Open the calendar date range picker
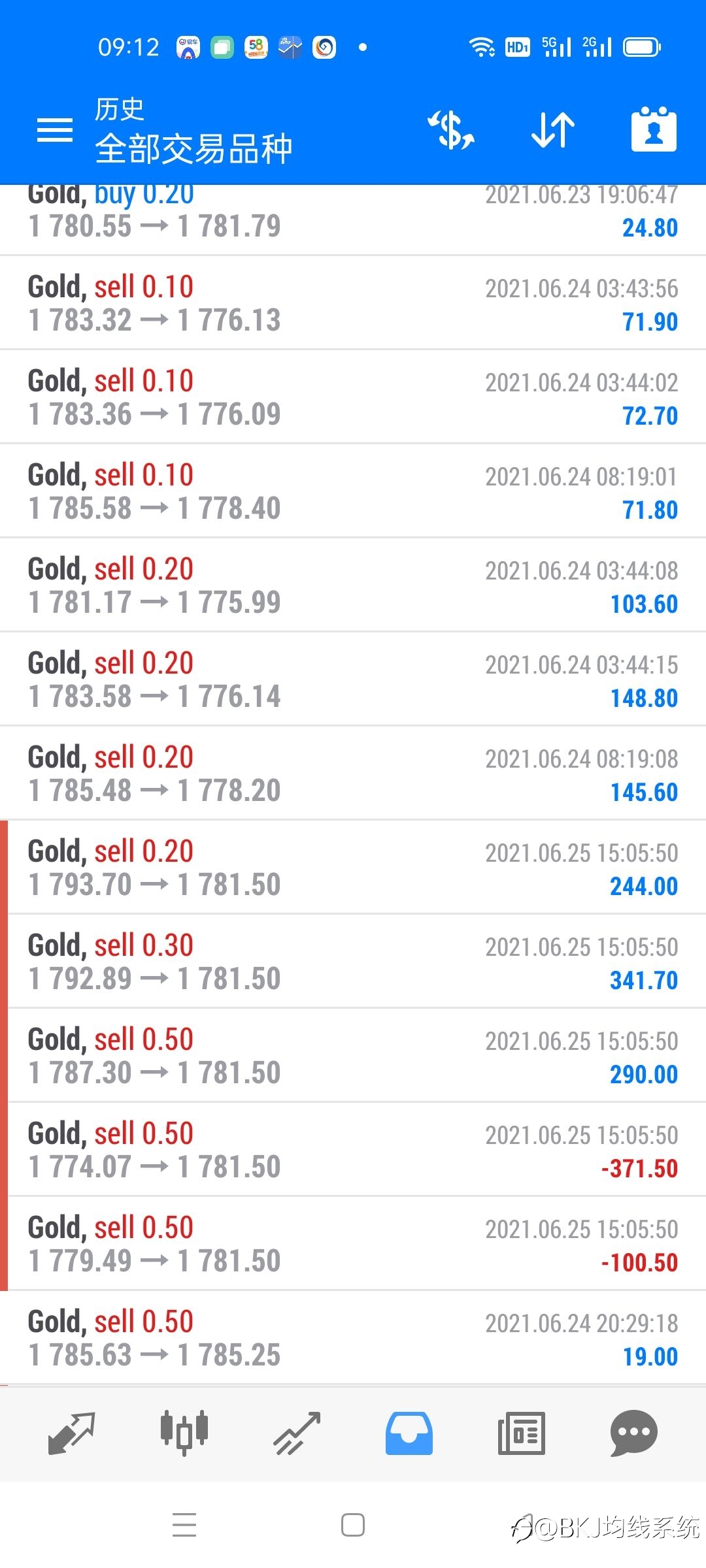The width and height of the screenshot is (706, 1568). click(654, 129)
